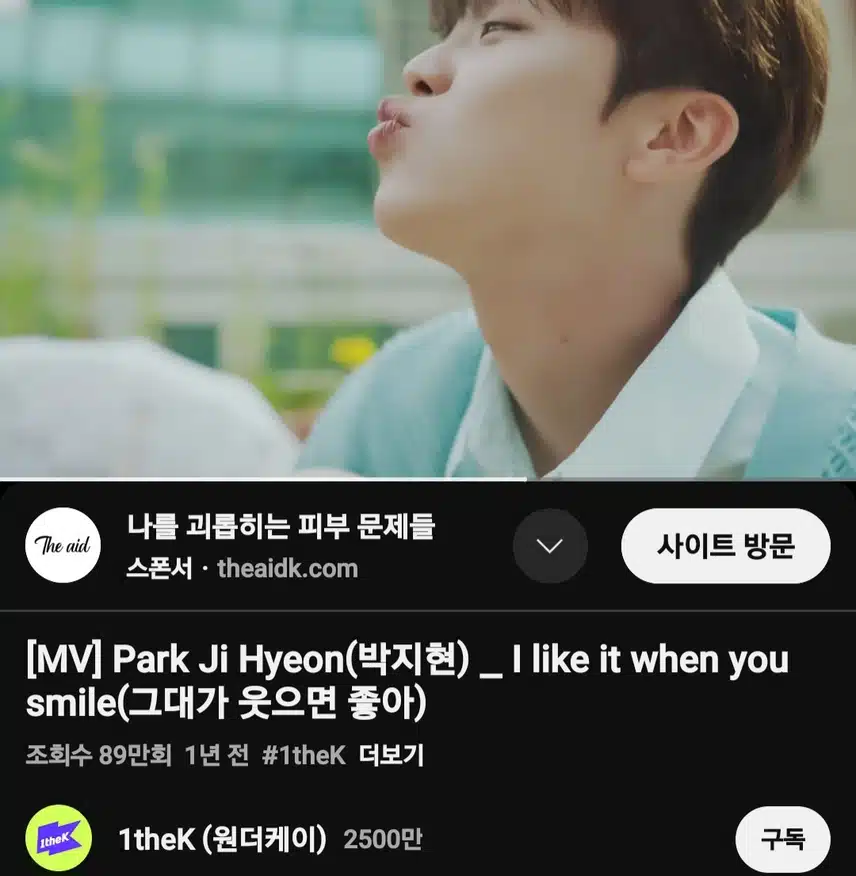The height and width of the screenshot is (876, 856).
Task: Tap the #1theK hashtag
Action: click(303, 755)
